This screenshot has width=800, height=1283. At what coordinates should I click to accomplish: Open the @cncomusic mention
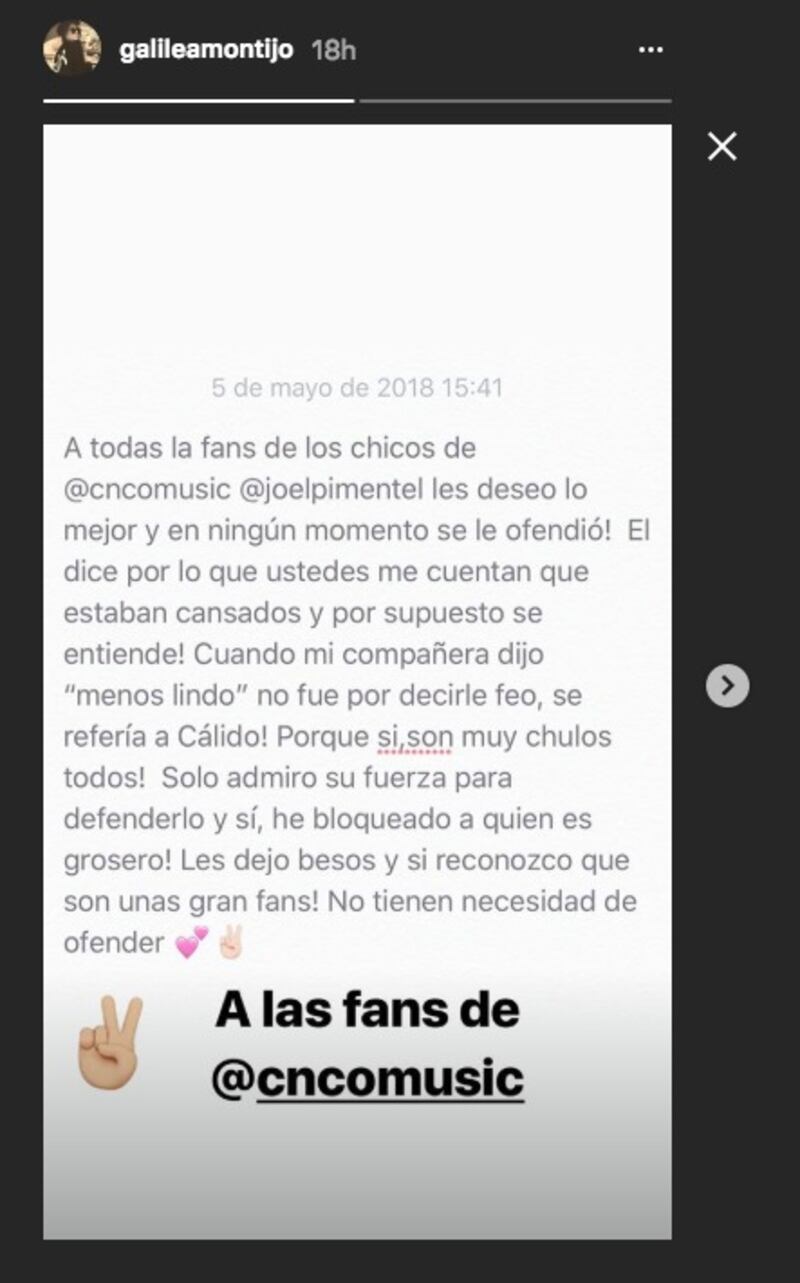tap(368, 1078)
